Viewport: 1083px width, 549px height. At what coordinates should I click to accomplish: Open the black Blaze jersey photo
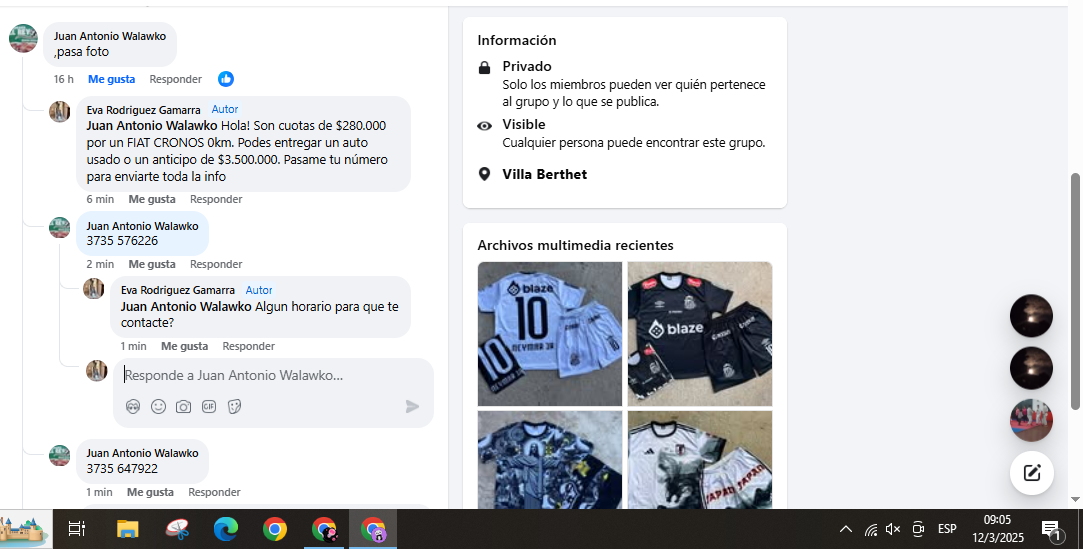tap(699, 333)
